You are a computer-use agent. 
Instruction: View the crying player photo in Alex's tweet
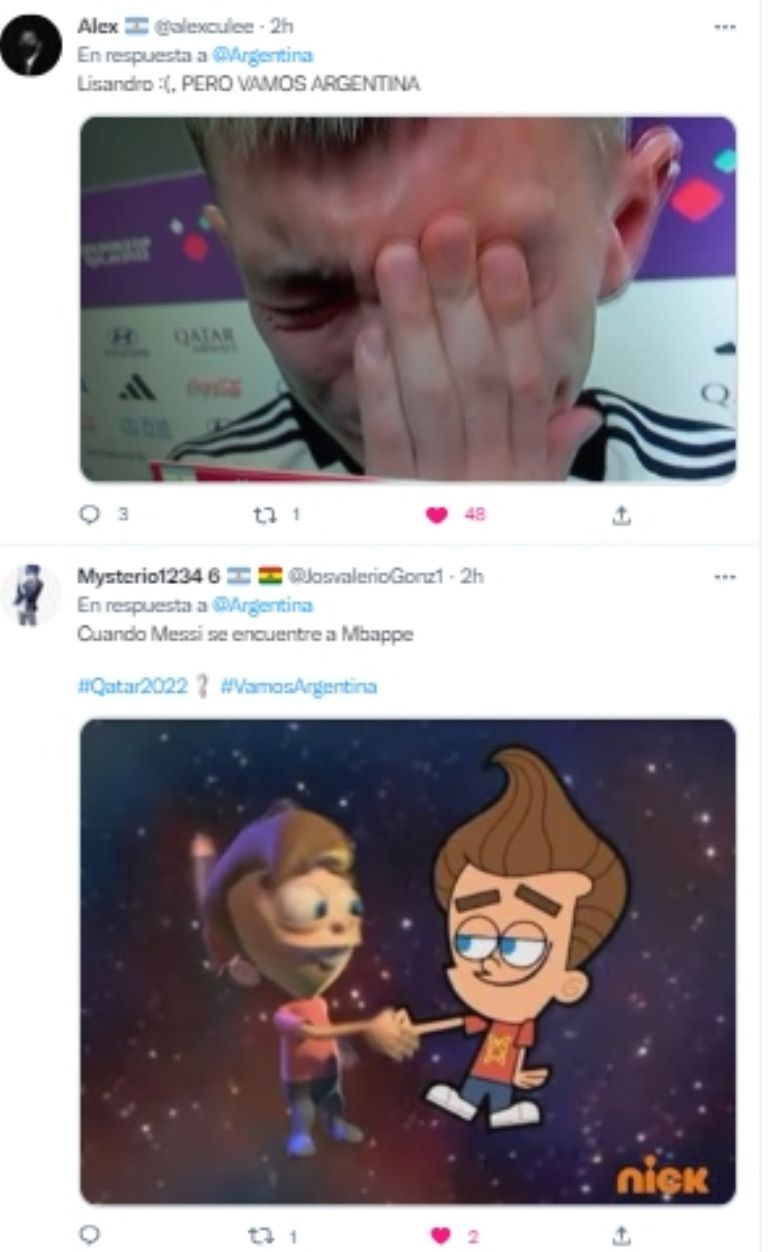(408, 299)
